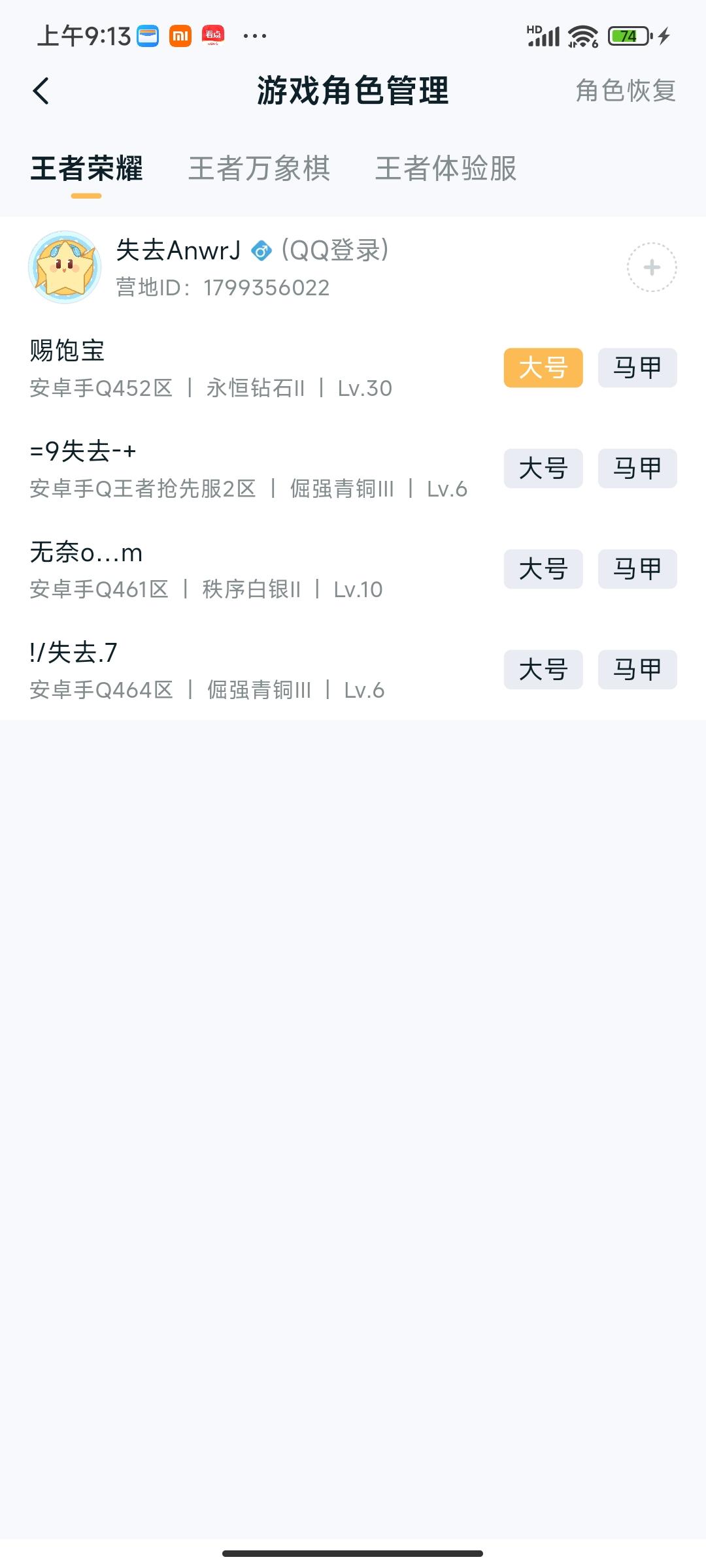
Task: Tap the user avatar of 失去AnwrJ
Action: [65, 269]
